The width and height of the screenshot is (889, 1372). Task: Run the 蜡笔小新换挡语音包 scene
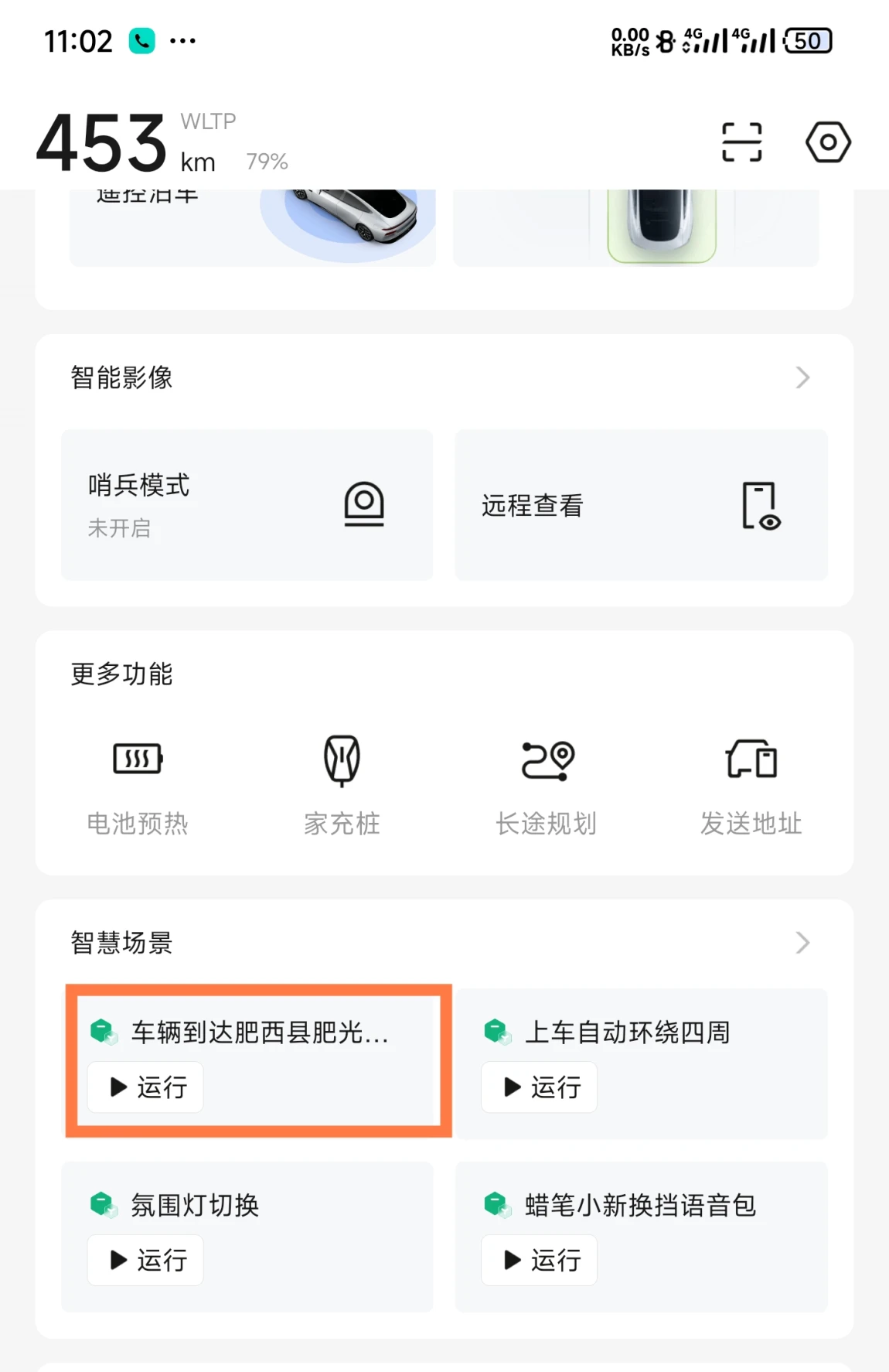539,1261
